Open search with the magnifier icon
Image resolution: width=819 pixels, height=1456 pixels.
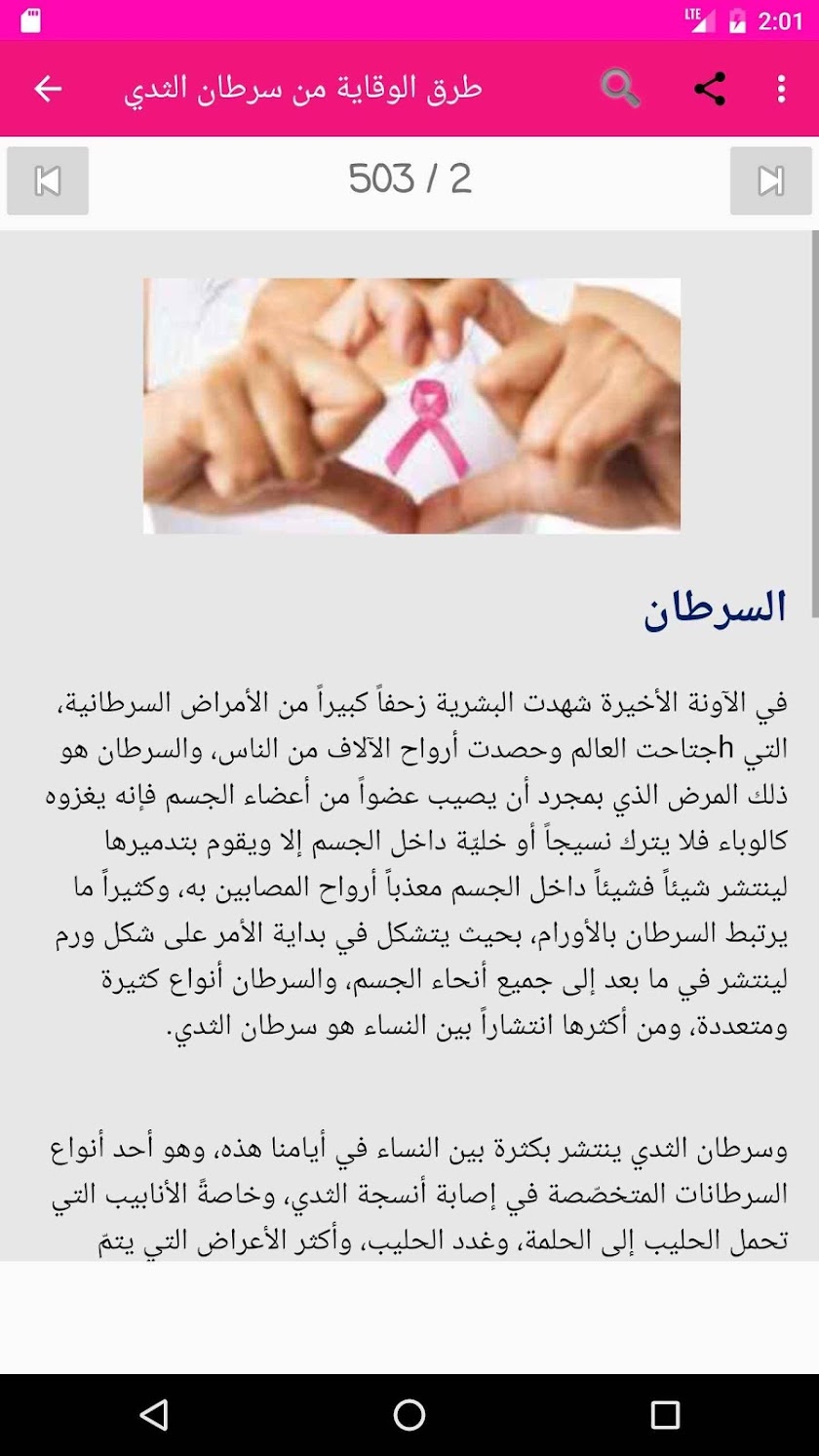(x=620, y=89)
